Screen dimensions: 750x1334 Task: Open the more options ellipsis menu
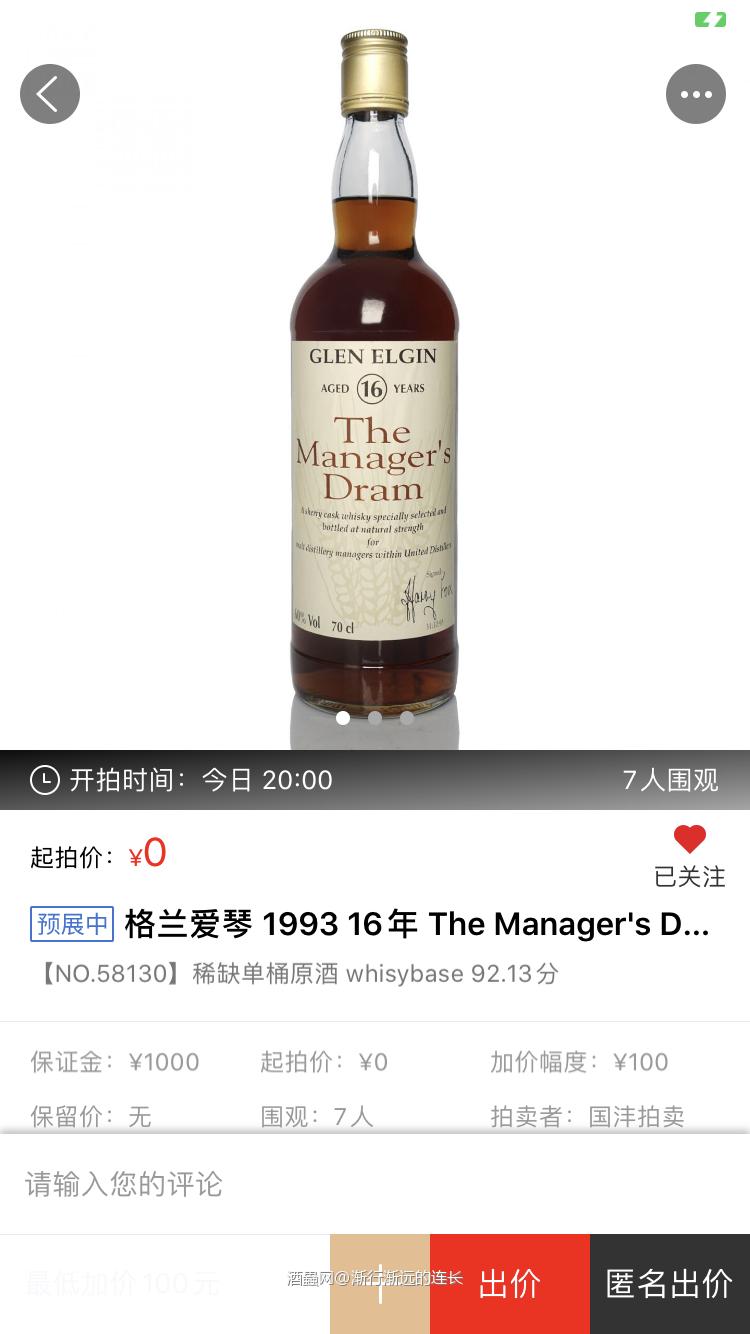tap(696, 94)
